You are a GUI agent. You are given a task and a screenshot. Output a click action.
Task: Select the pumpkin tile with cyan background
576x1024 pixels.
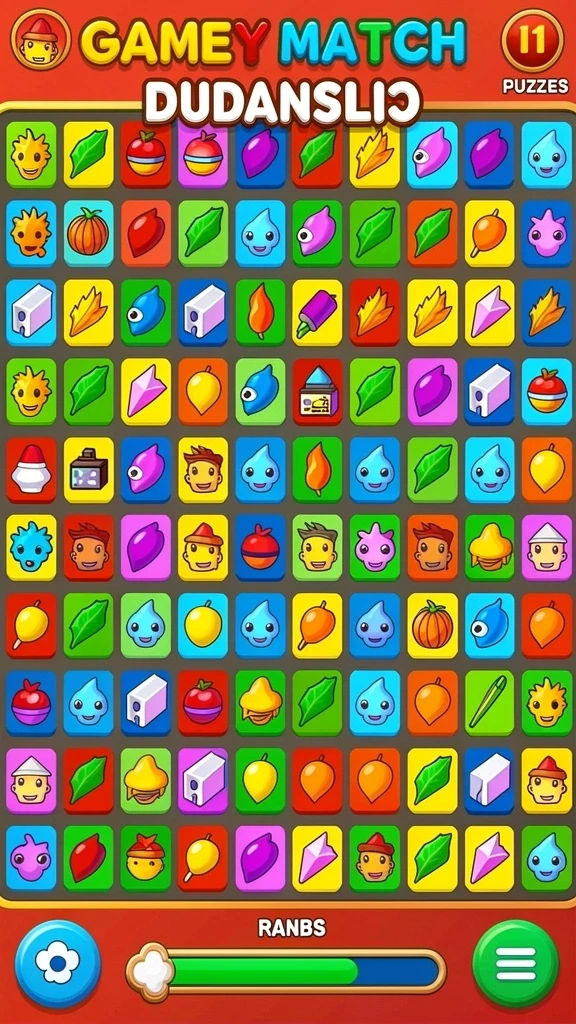point(88,233)
